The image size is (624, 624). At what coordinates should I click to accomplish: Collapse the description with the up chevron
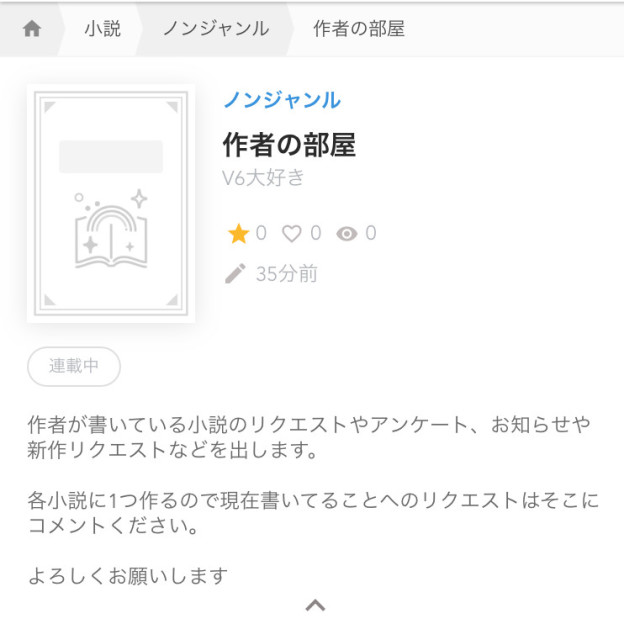coord(315,605)
